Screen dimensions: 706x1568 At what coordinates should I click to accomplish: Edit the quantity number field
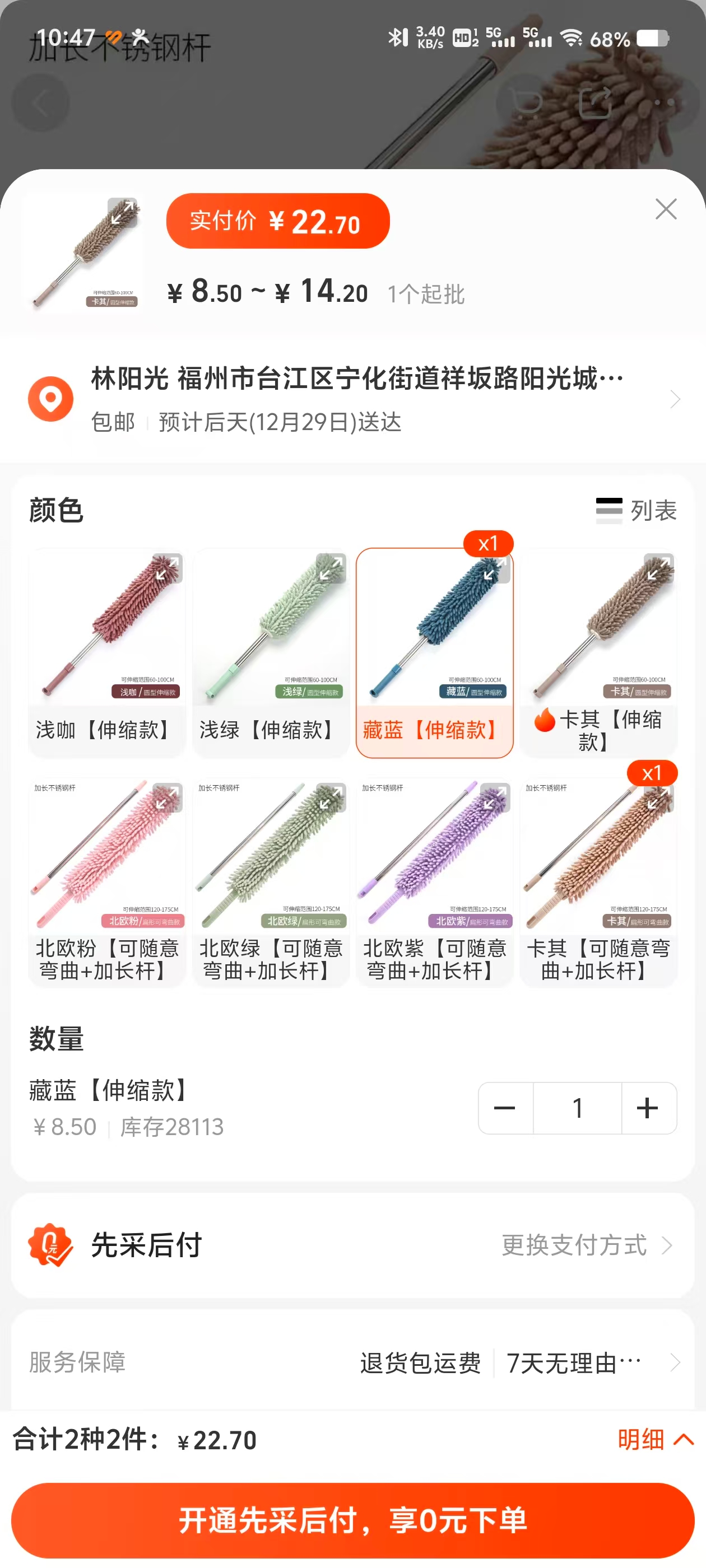pyautogui.click(x=577, y=1108)
